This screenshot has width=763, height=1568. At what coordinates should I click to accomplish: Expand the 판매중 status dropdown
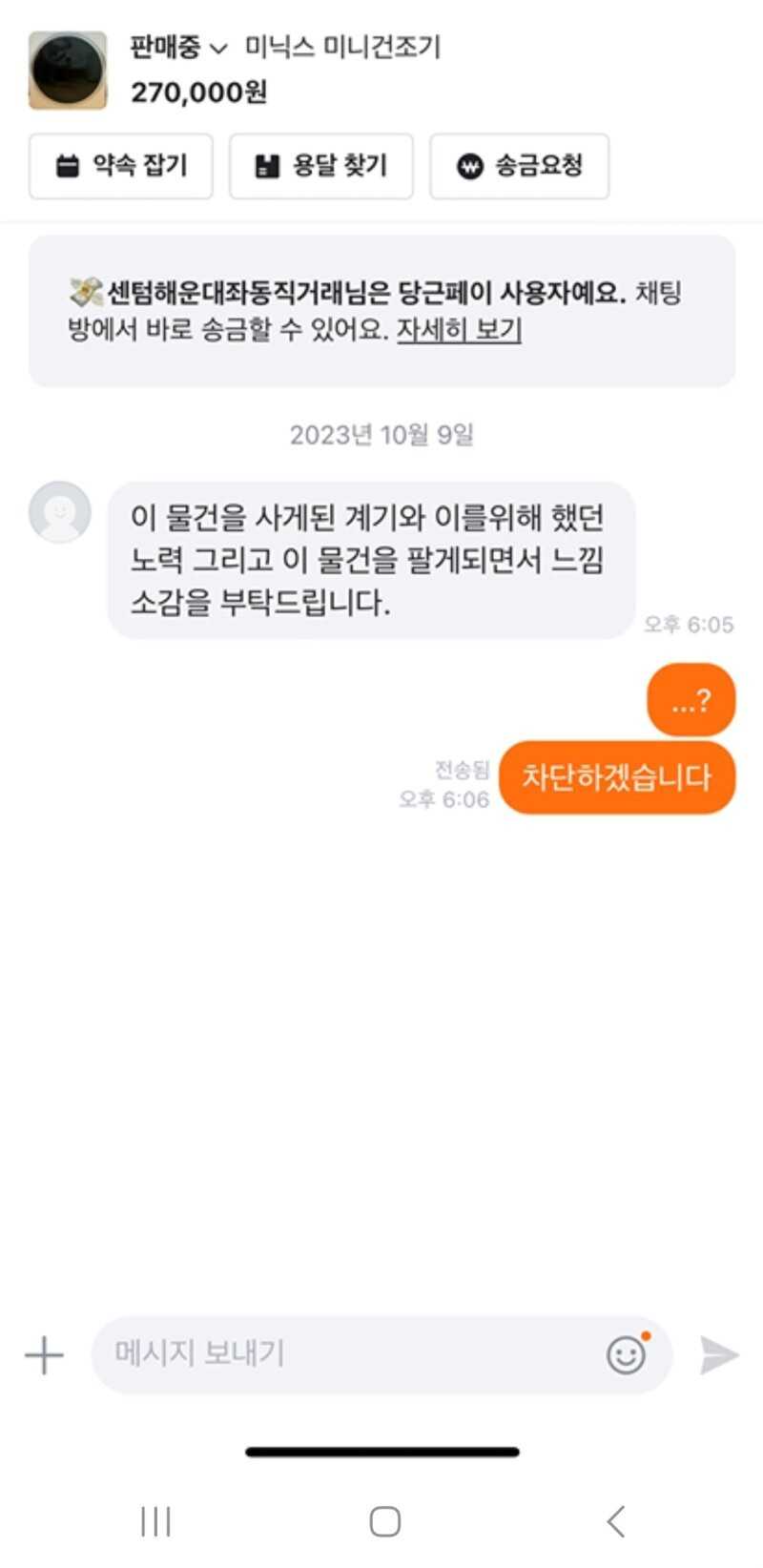(x=178, y=48)
